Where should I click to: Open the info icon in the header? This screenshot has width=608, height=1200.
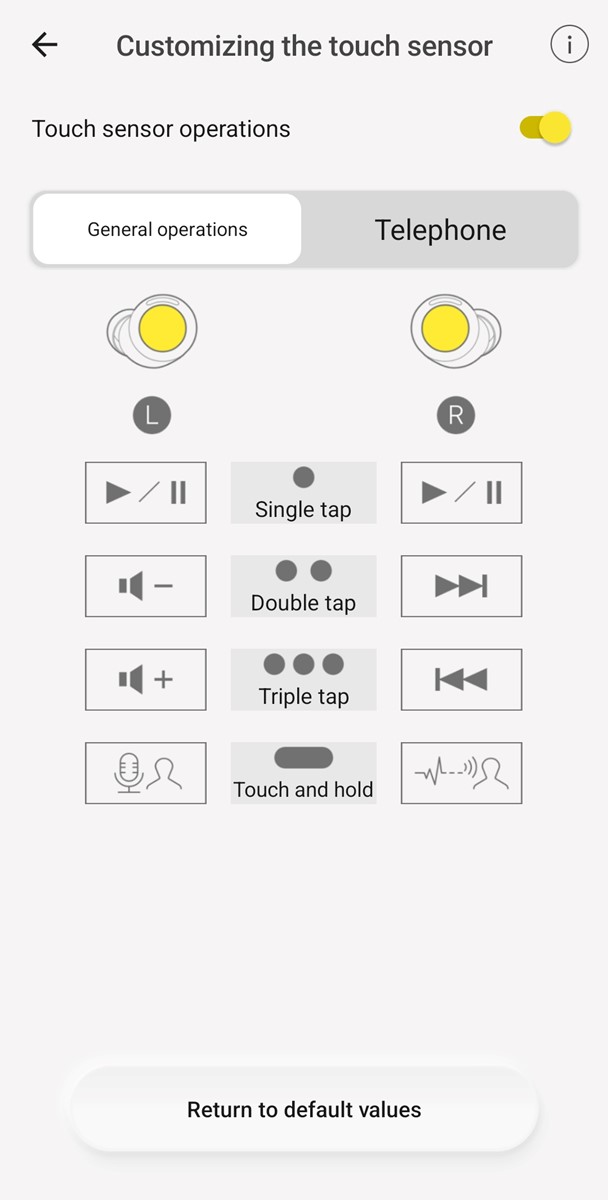click(569, 45)
